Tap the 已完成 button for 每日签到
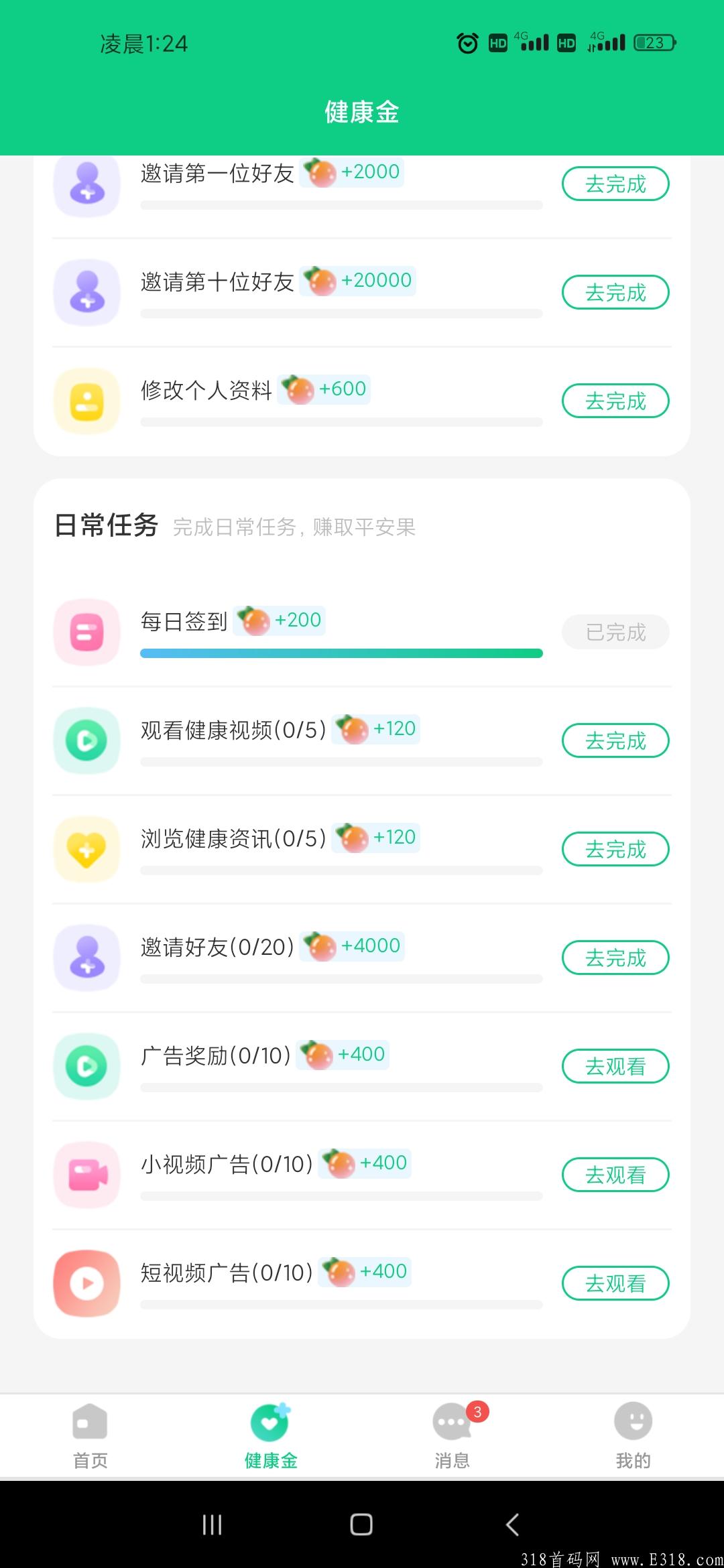The width and height of the screenshot is (724, 1568). 615,632
